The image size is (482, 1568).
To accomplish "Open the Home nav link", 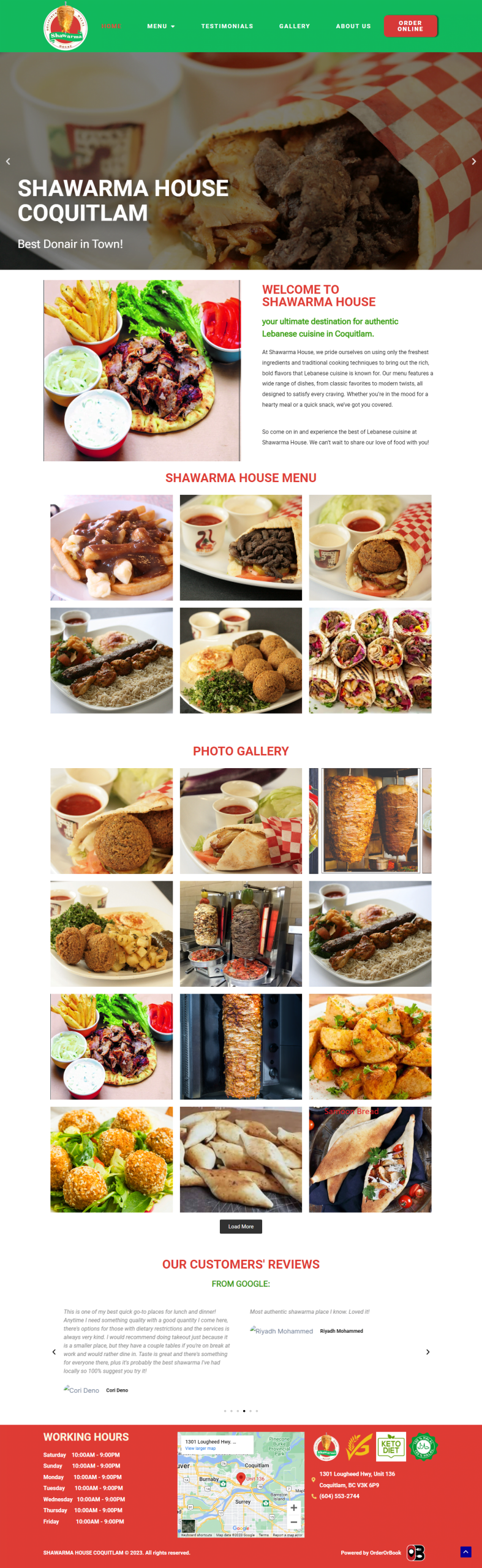I will pyautogui.click(x=111, y=26).
